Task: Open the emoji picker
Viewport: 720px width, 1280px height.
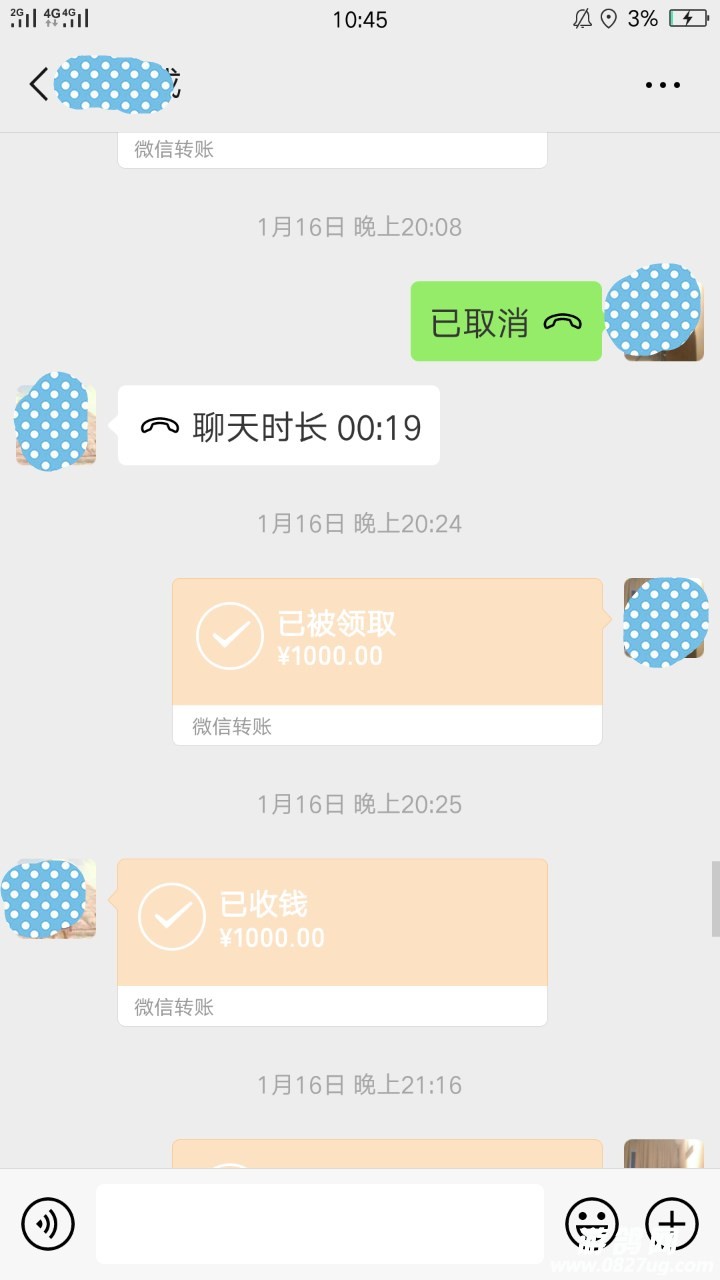Action: tap(592, 1223)
